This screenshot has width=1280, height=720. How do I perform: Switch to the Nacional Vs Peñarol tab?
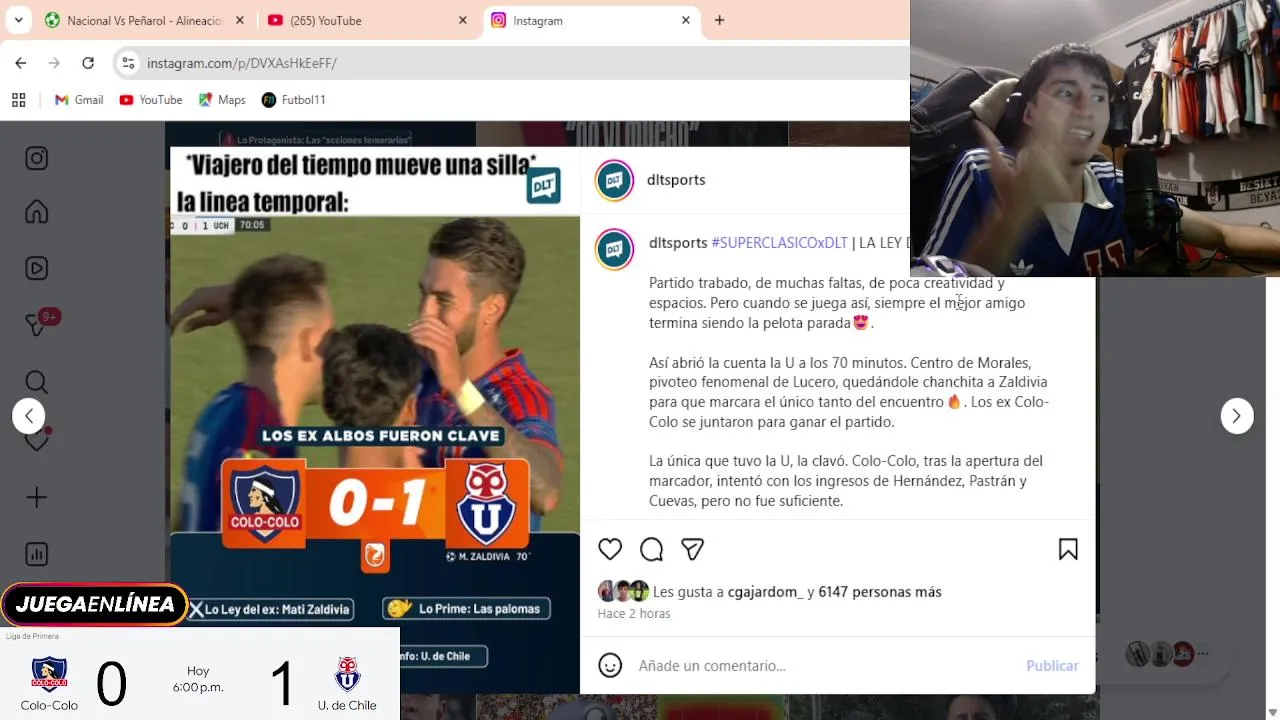[x=143, y=20]
